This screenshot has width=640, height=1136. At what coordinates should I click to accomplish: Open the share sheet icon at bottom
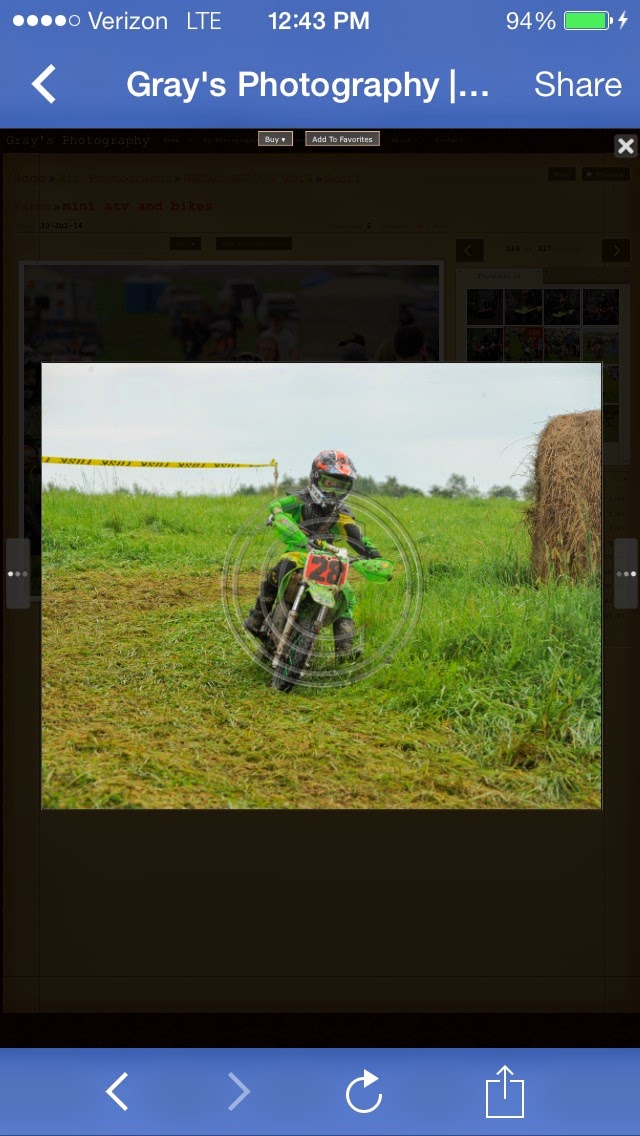504,1091
